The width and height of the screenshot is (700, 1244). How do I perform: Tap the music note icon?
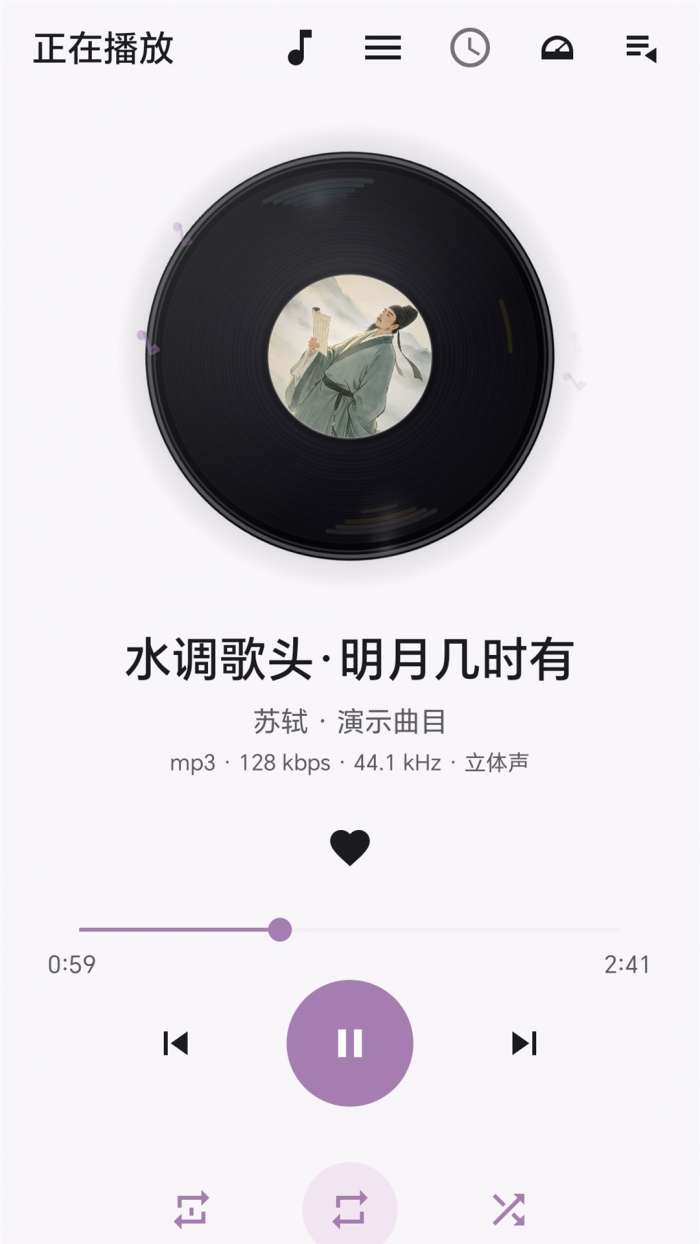click(299, 48)
